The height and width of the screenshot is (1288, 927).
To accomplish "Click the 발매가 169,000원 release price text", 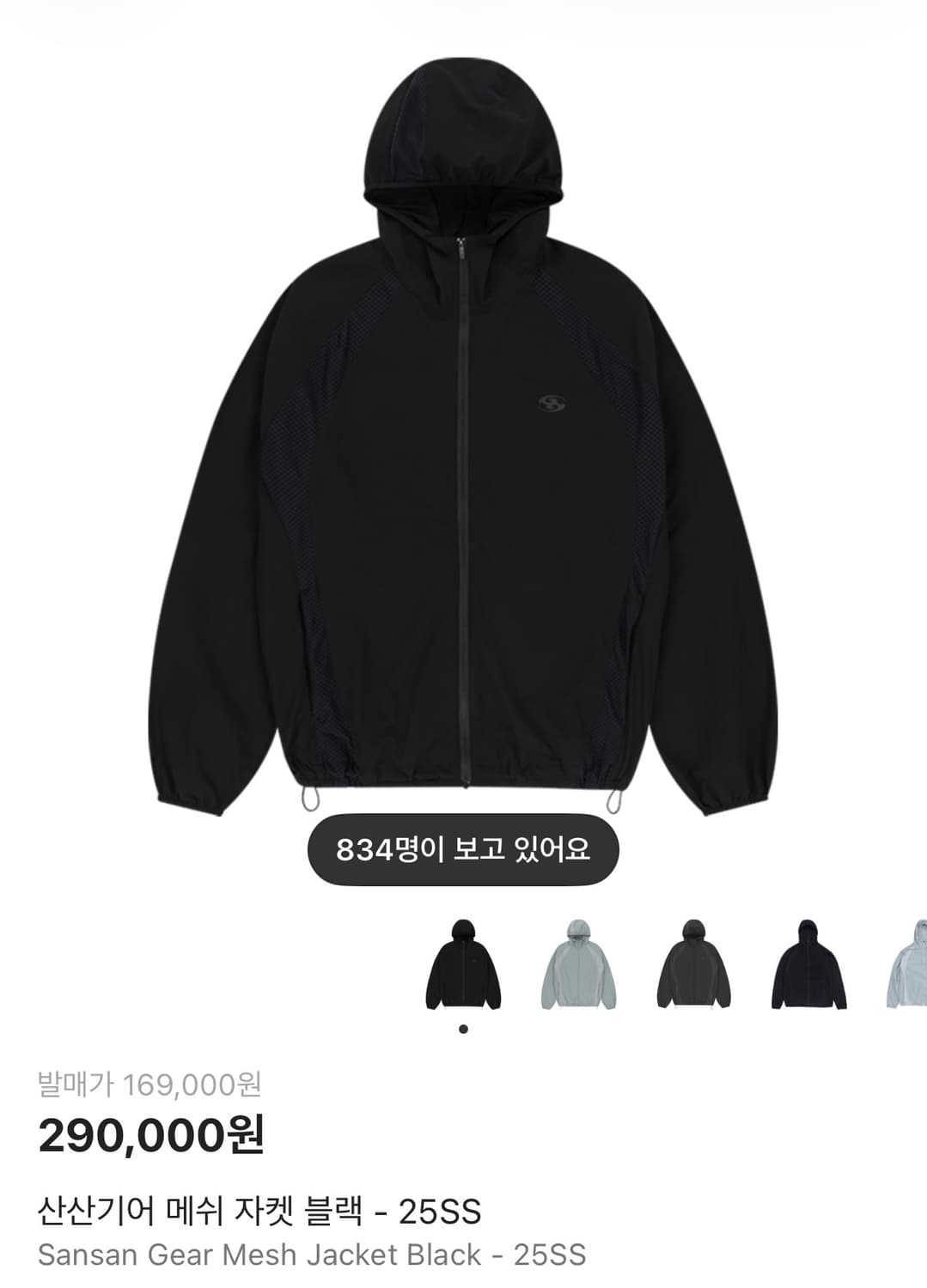I will (x=150, y=1085).
